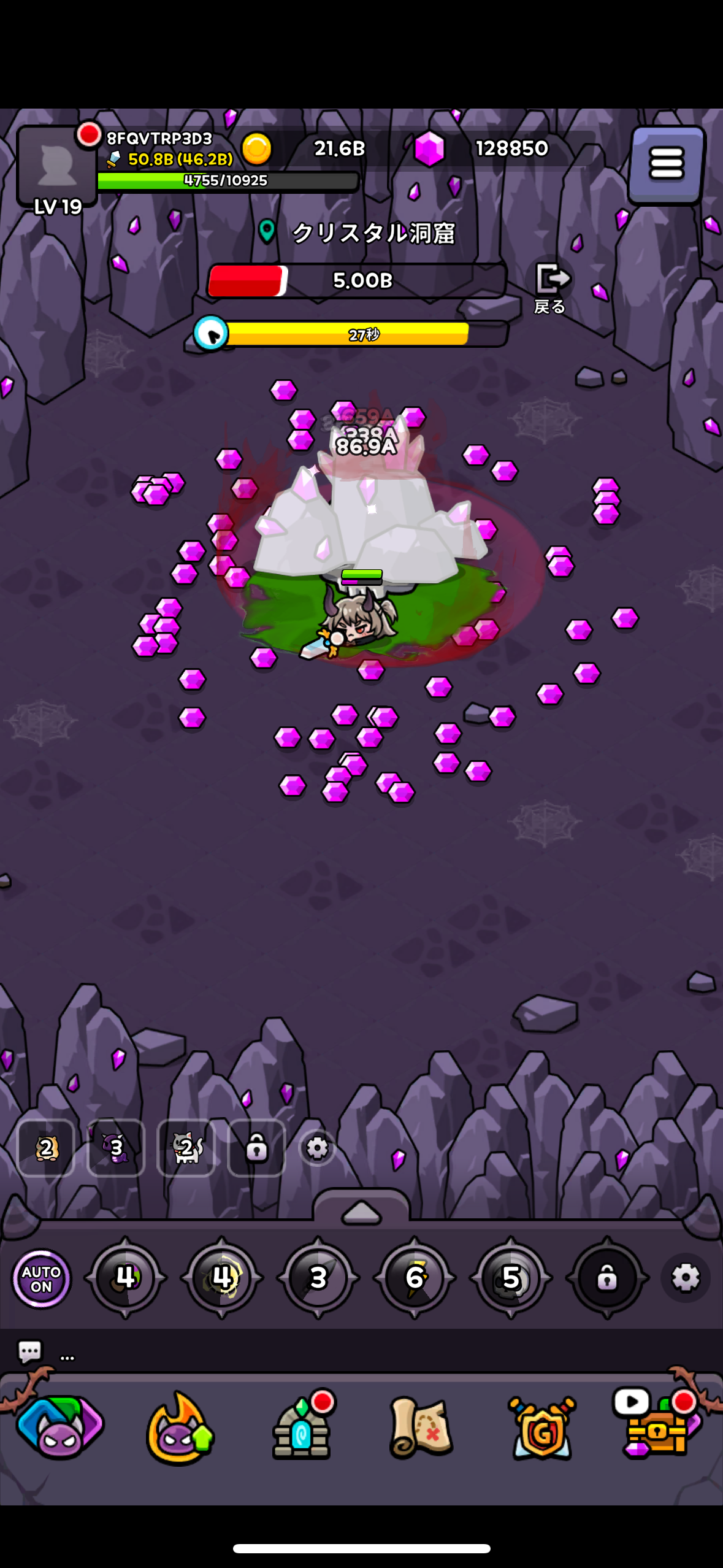Screen dimensions: 723x1568
Task: Expand the bottom panel arrow
Action: click(361, 1211)
